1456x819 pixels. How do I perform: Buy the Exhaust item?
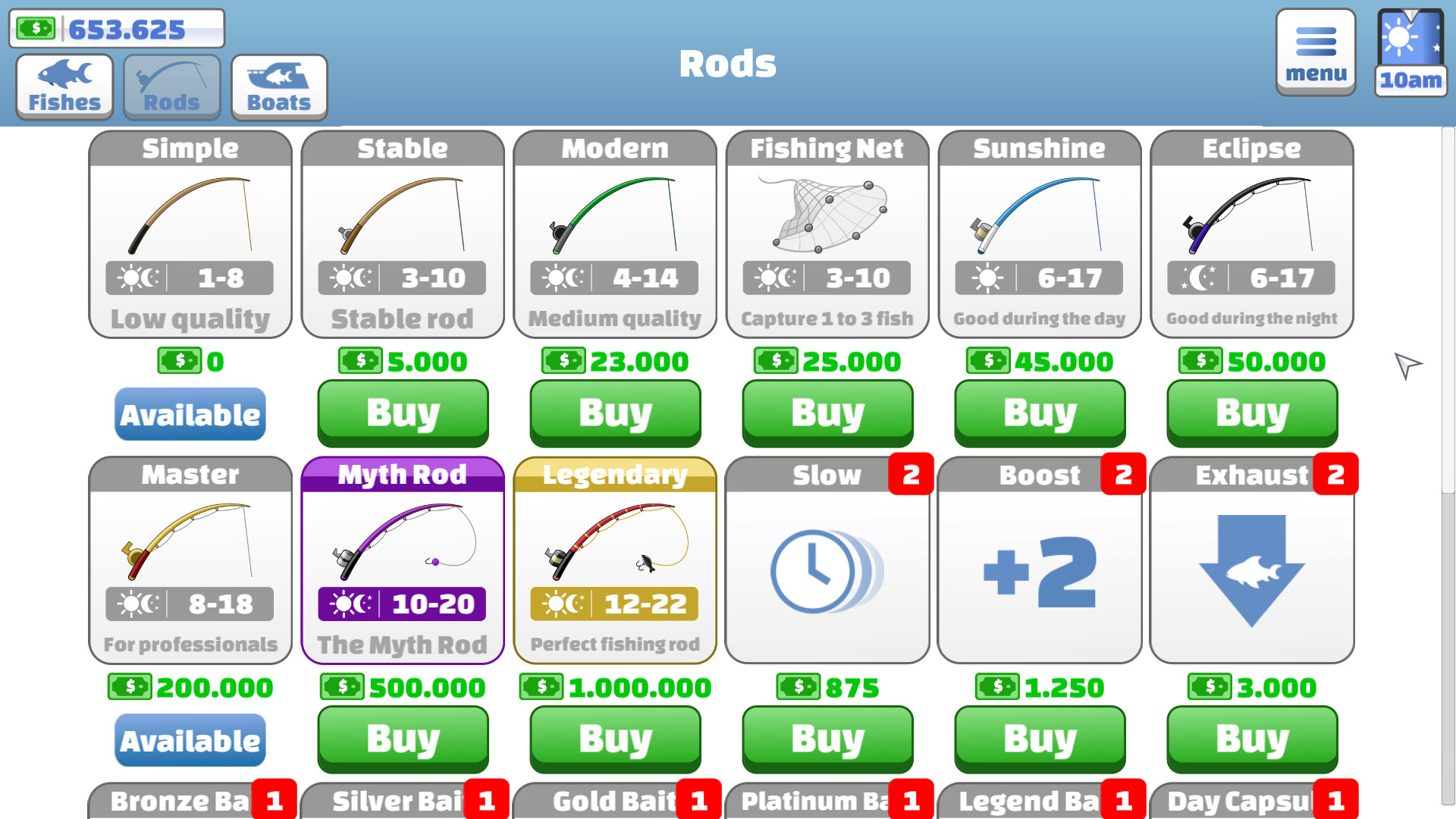[1252, 739]
